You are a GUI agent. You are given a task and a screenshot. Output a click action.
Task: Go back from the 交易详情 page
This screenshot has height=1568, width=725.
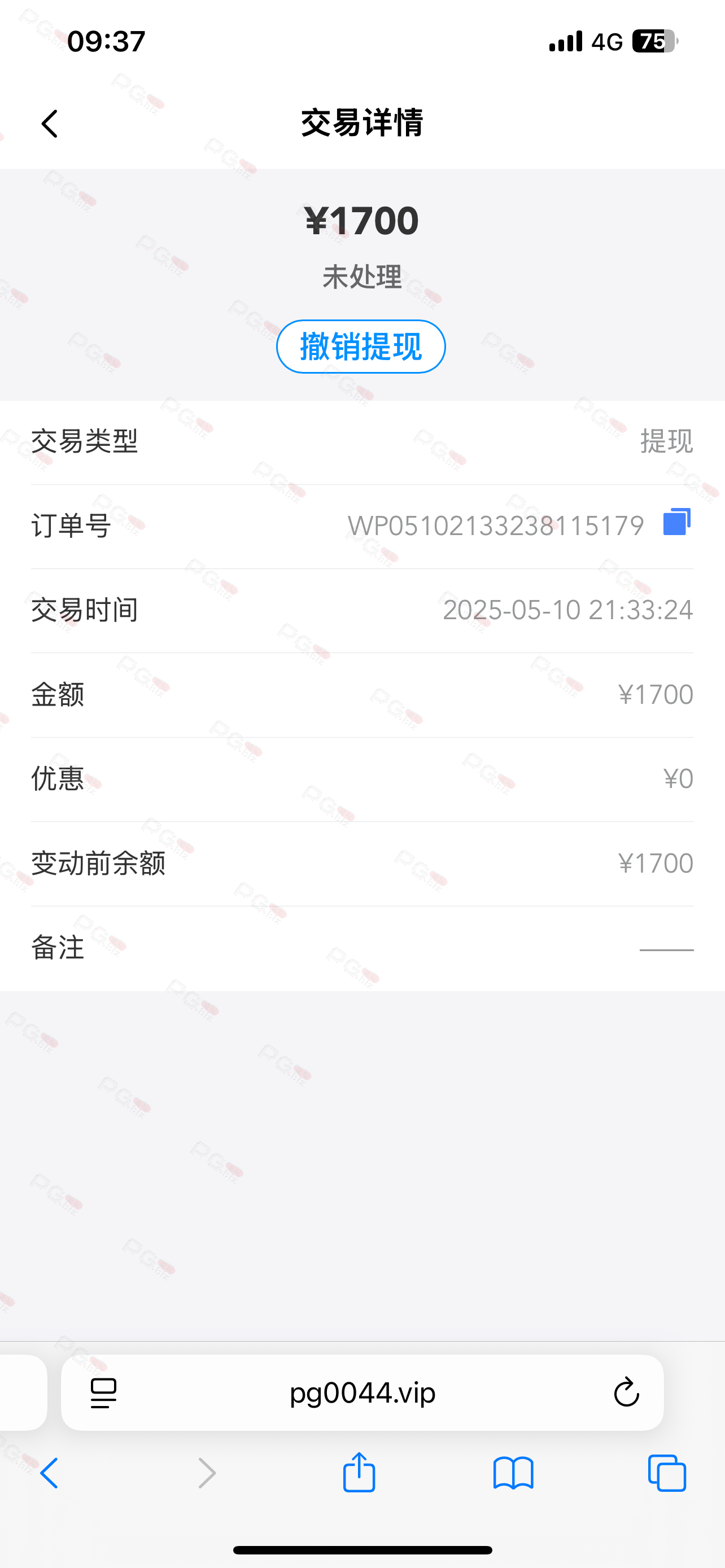(49, 124)
